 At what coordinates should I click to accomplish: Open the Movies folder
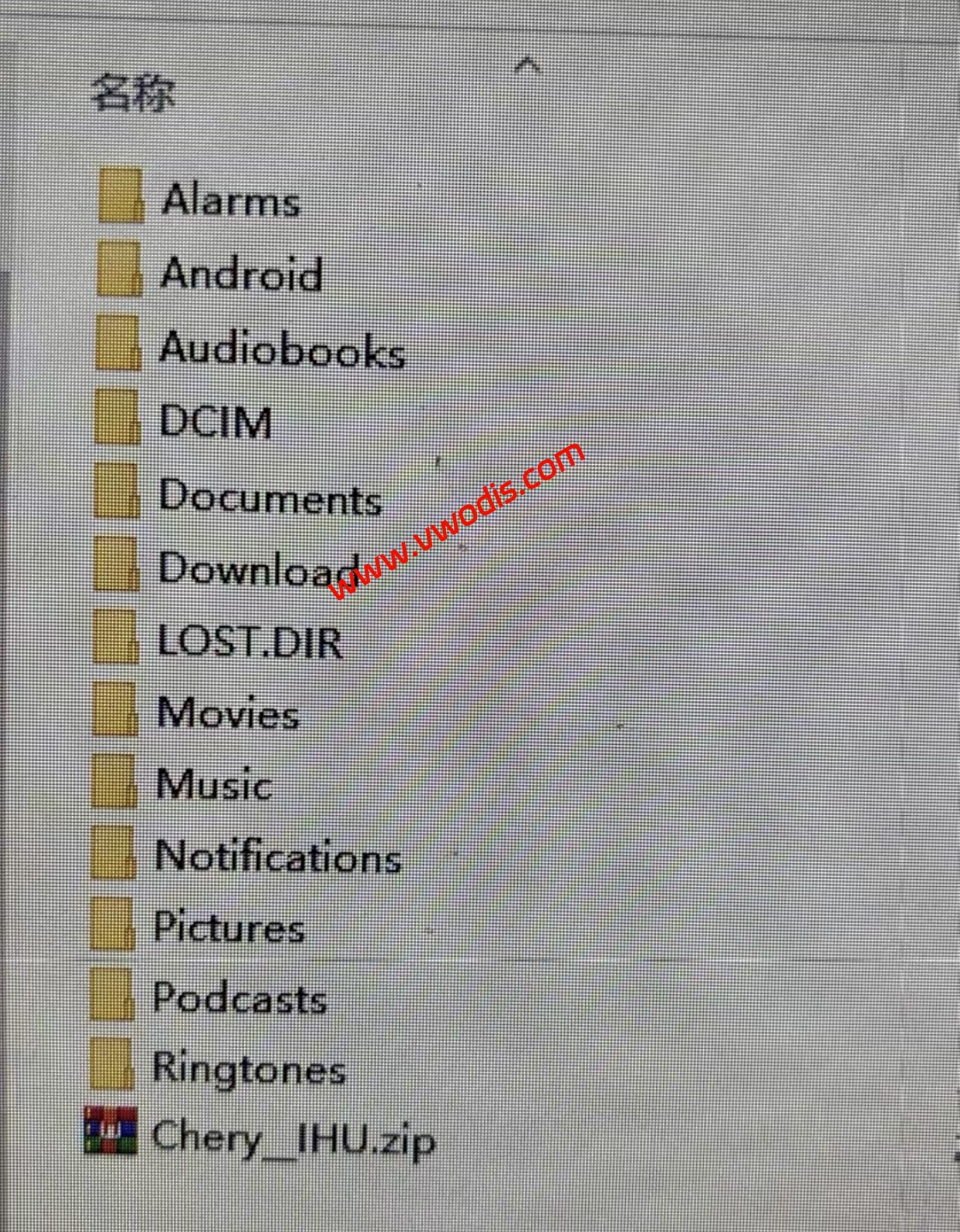coord(227,713)
